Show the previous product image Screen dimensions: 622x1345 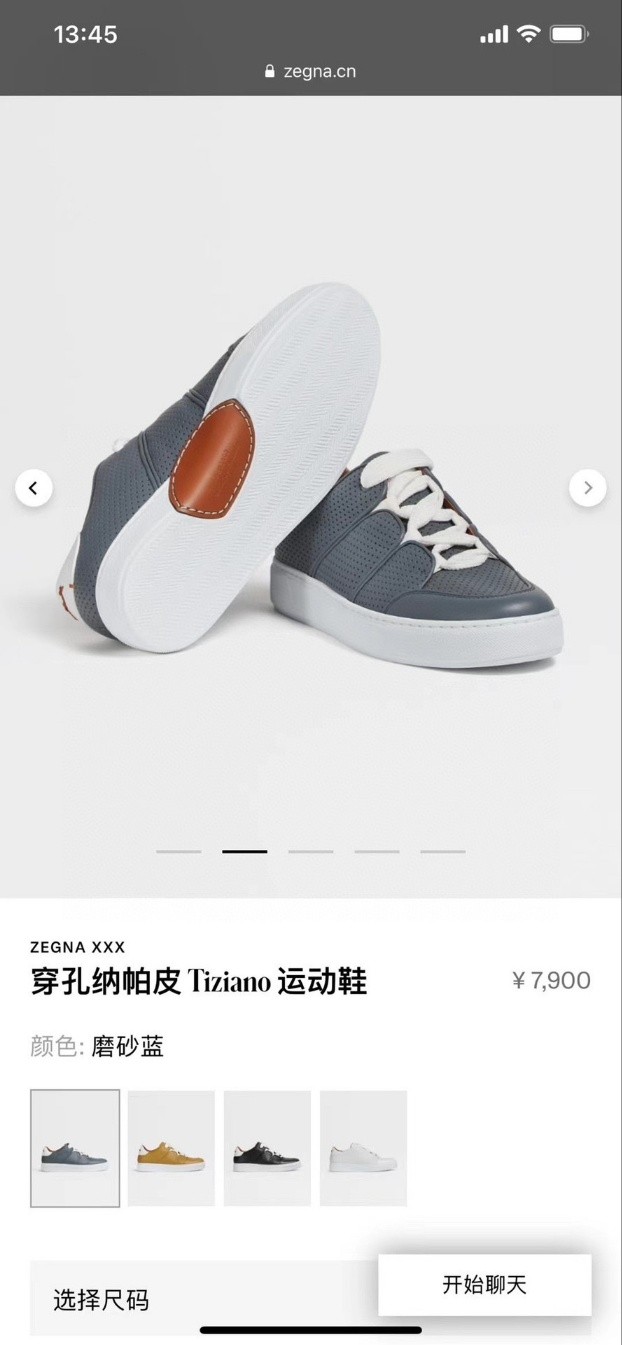coord(33,488)
